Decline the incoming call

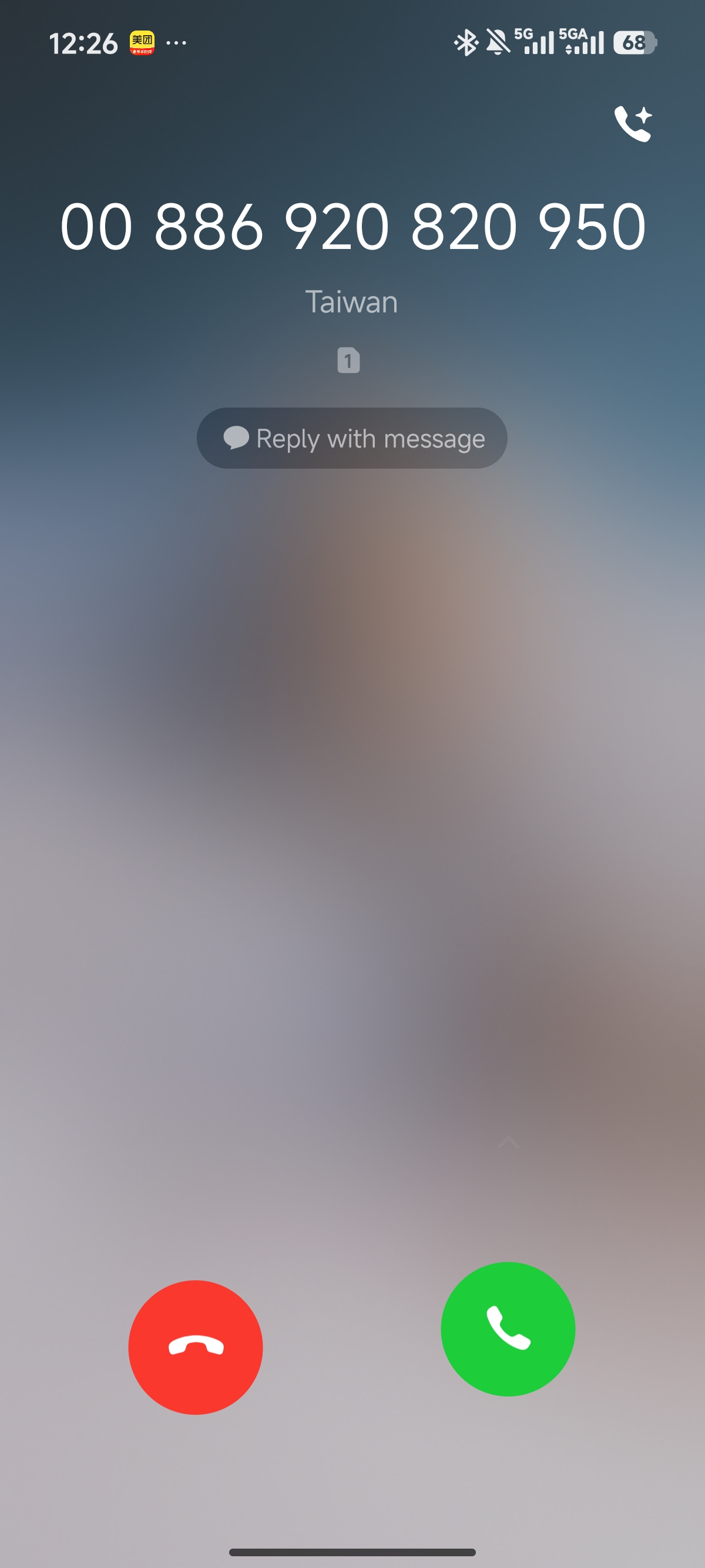196,1347
